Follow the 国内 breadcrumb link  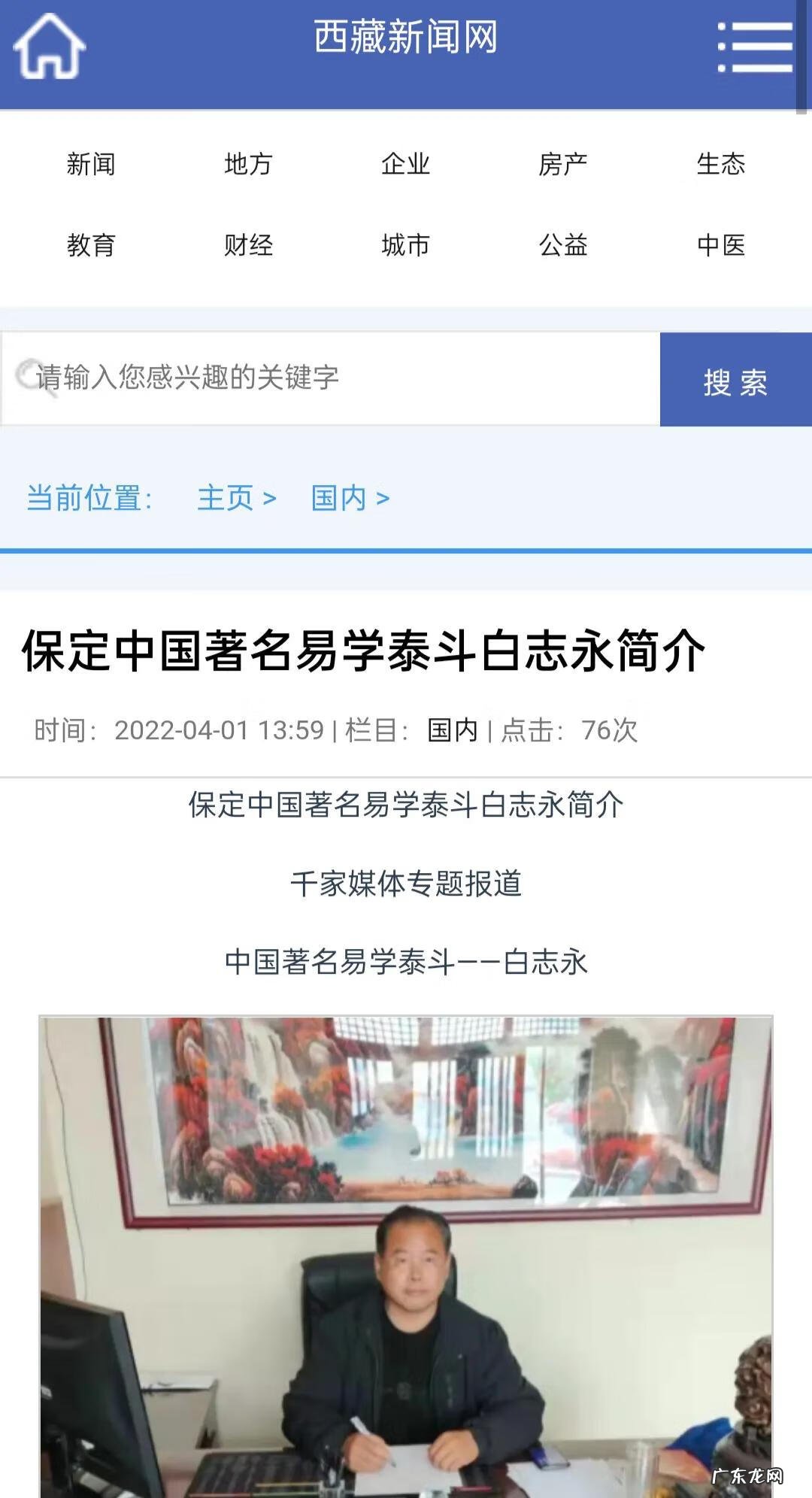339,498
